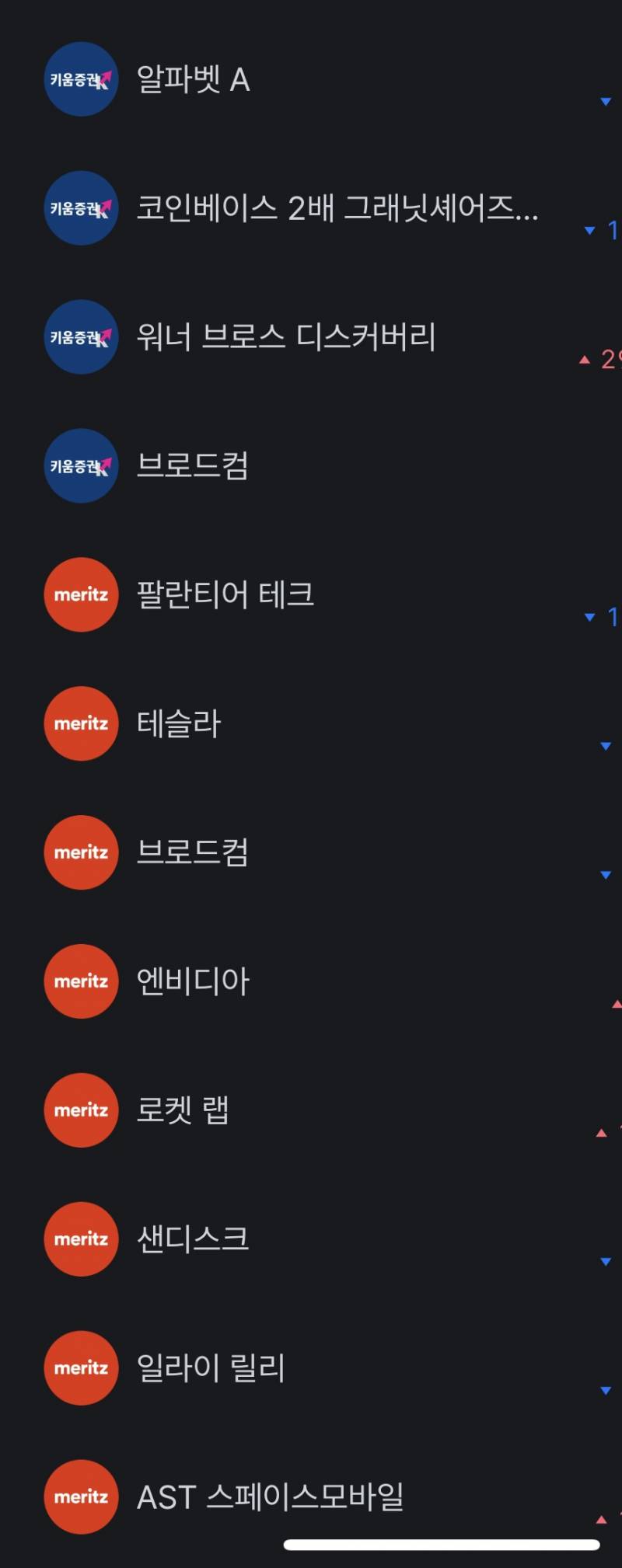622x1568 pixels.
Task: Tap the meritz logo next to 로켓 랩
Action: pyautogui.click(x=81, y=1110)
